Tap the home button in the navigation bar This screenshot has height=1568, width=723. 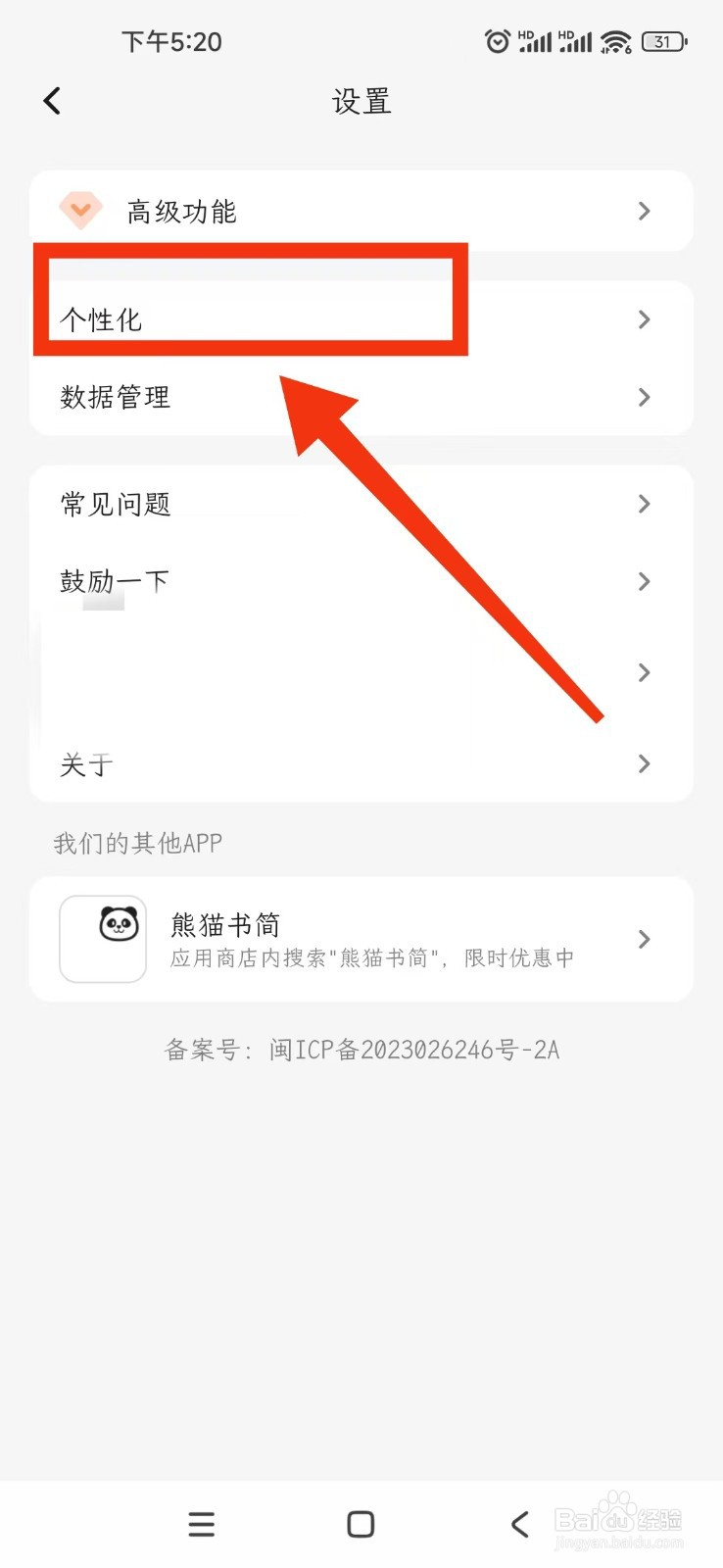point(360,1524)
